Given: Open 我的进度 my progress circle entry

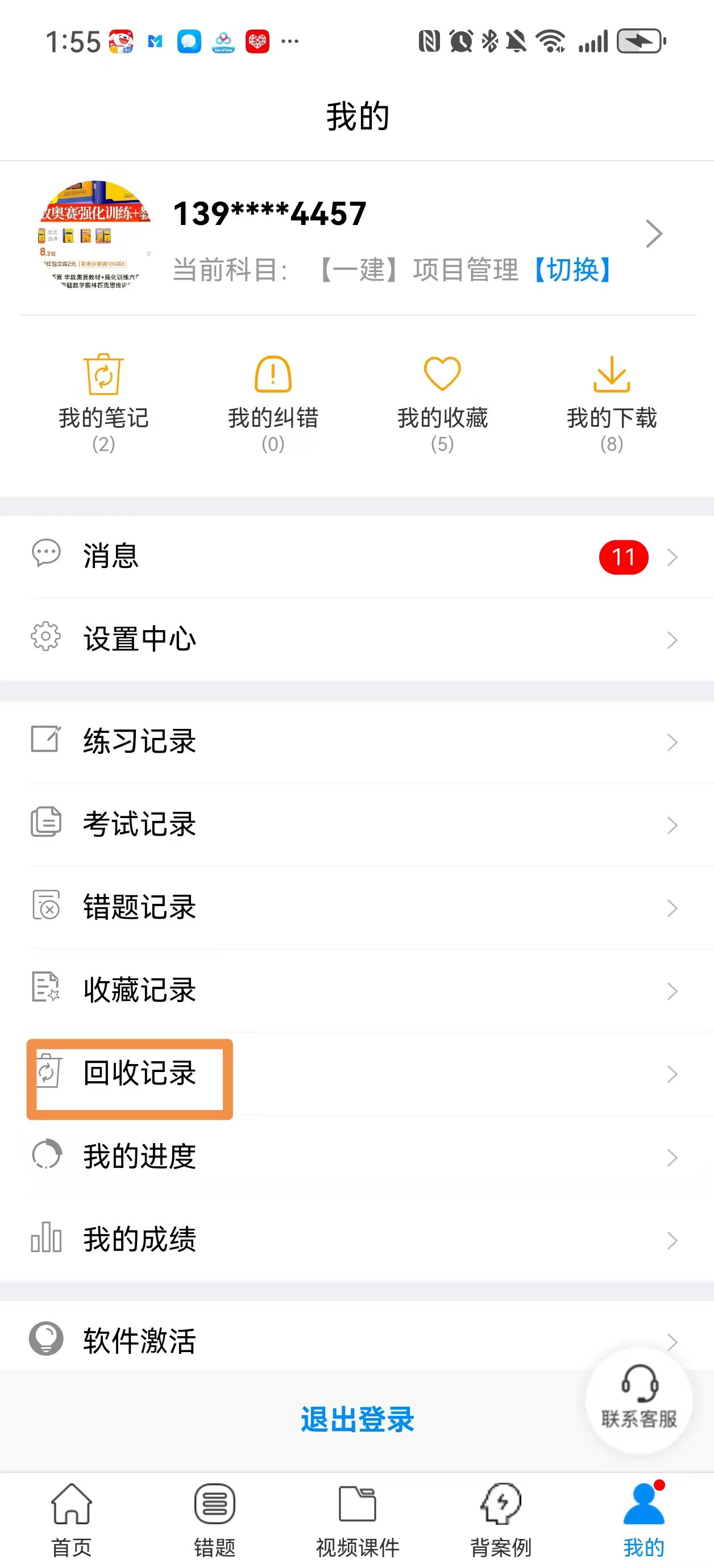Looking at the screenshot, I should [x=357, y=1157].
